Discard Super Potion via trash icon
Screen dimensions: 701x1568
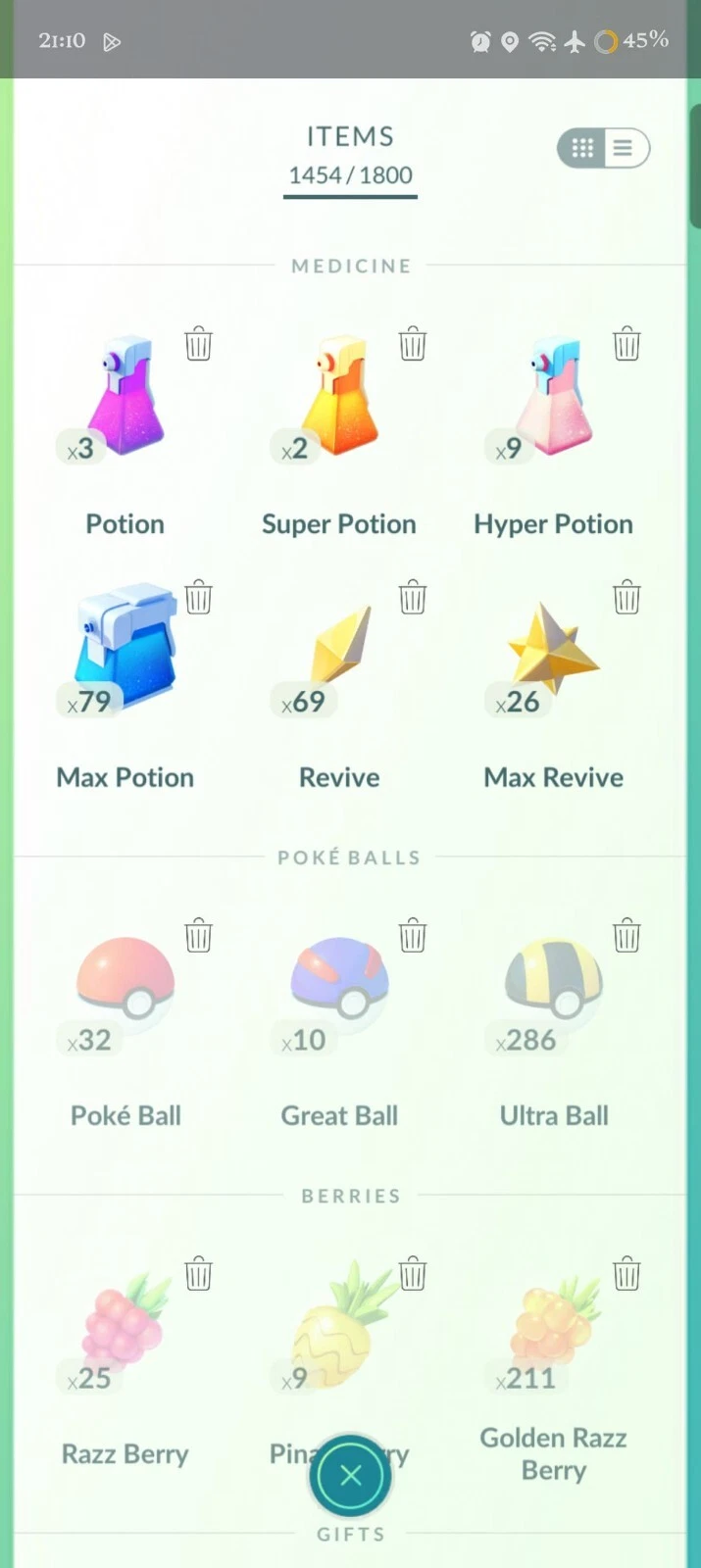412,344
